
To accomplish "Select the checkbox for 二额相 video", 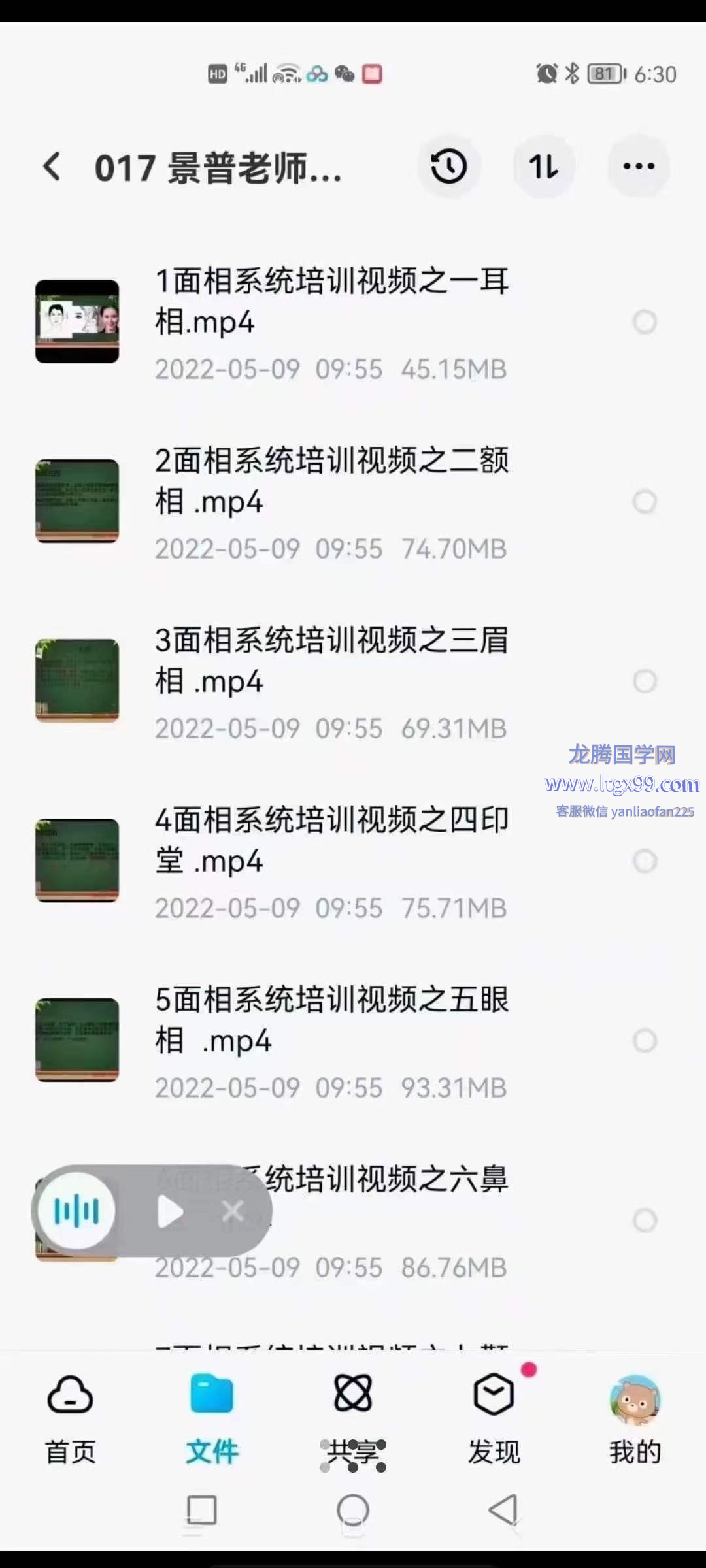I will pyautogui.click(x=645, y=502).
